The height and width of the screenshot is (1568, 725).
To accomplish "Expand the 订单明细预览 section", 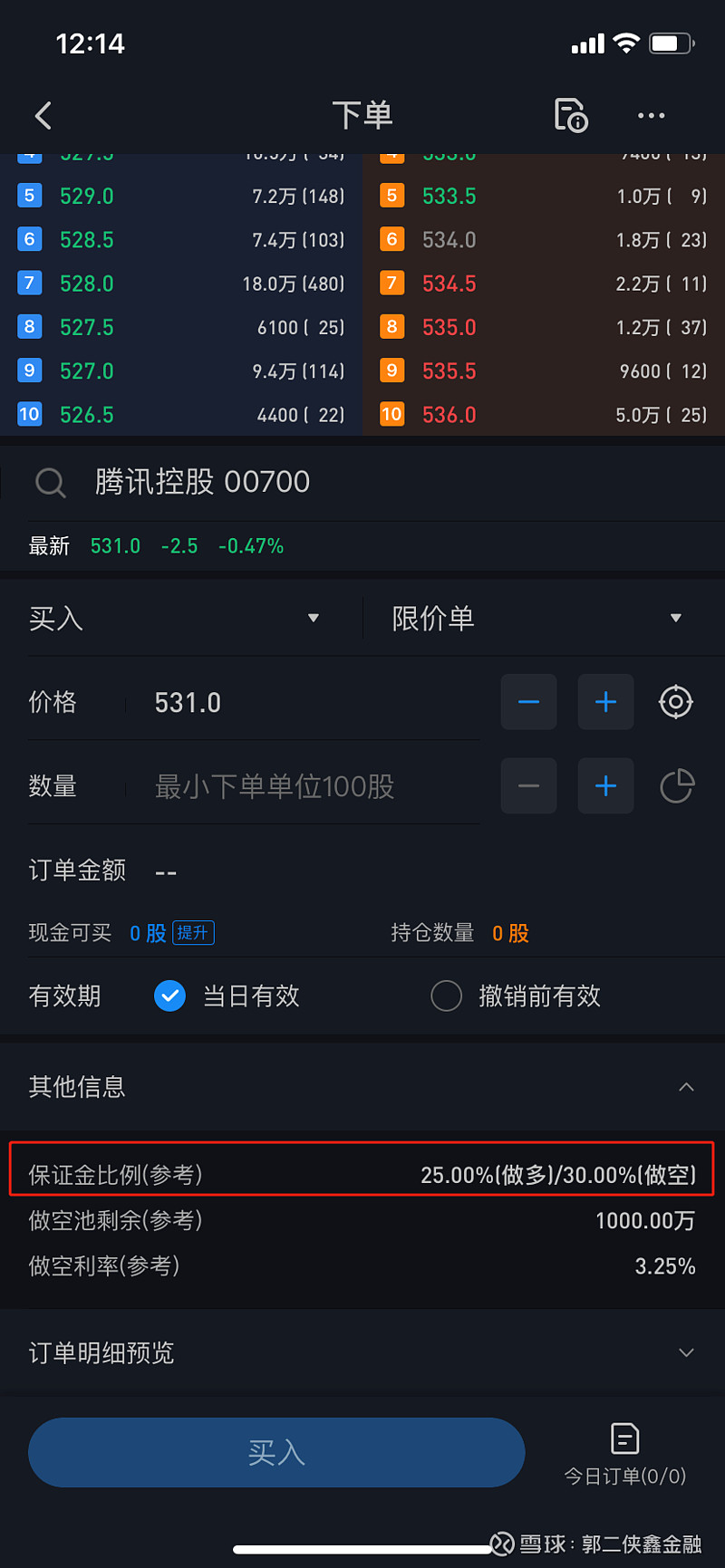I will click(362, 1352).
